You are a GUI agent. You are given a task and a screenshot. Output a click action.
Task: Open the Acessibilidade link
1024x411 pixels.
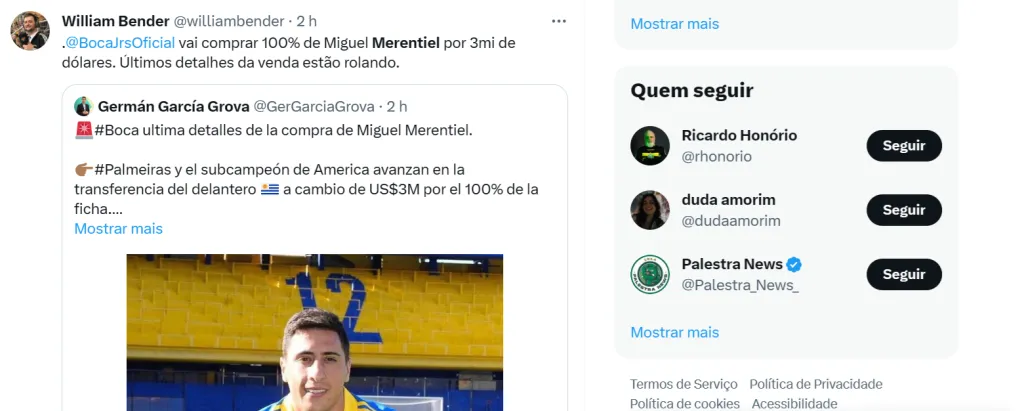tap(794, 403)
